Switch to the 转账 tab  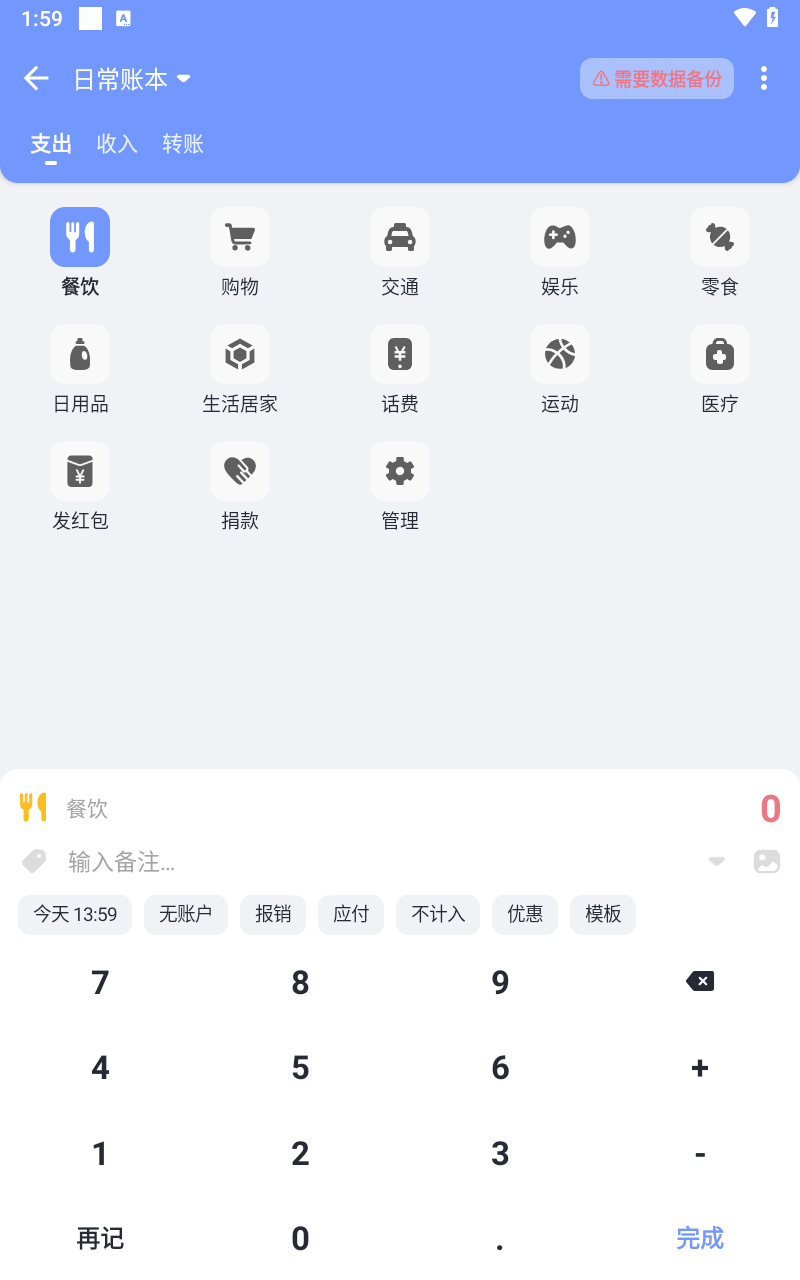(183, 144)
